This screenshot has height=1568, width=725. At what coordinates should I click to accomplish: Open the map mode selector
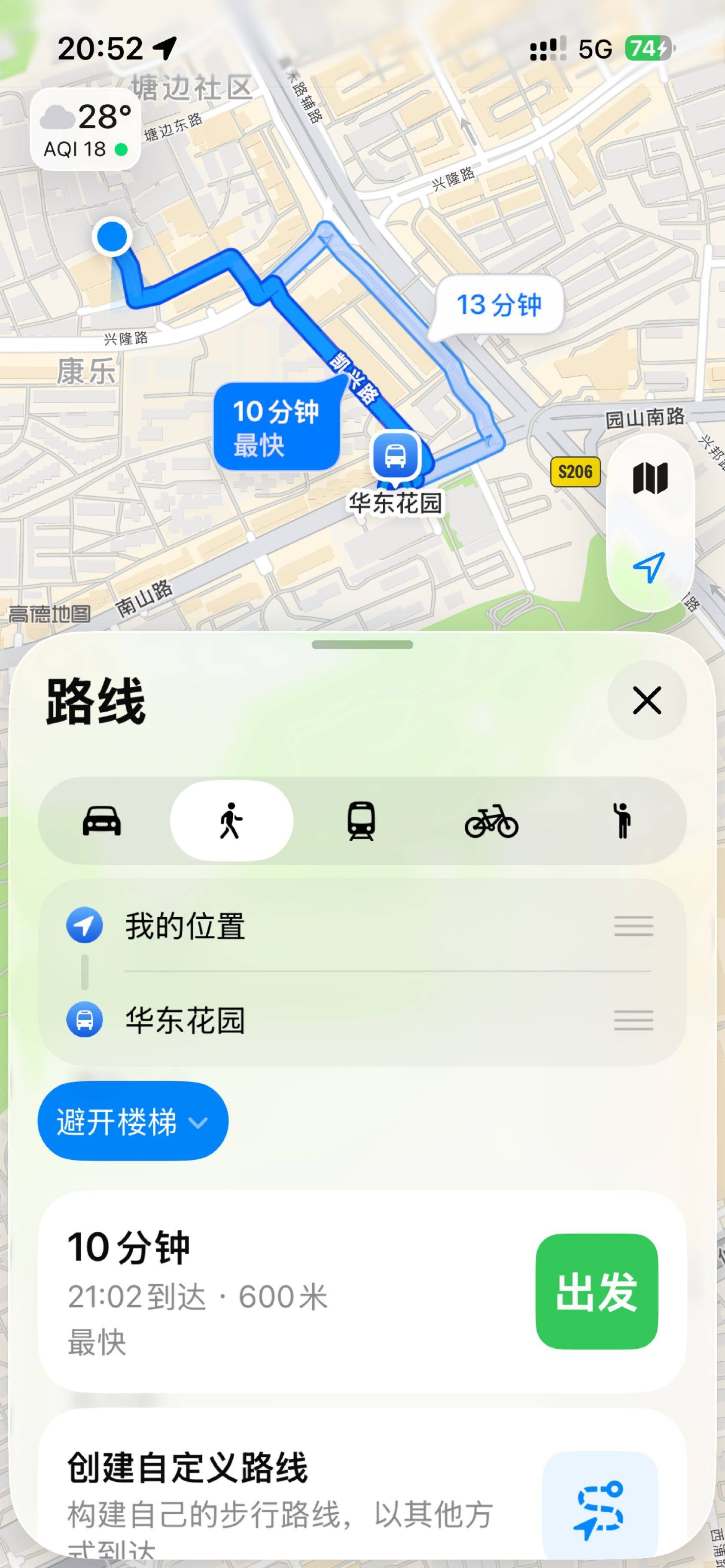pos(650,478)
